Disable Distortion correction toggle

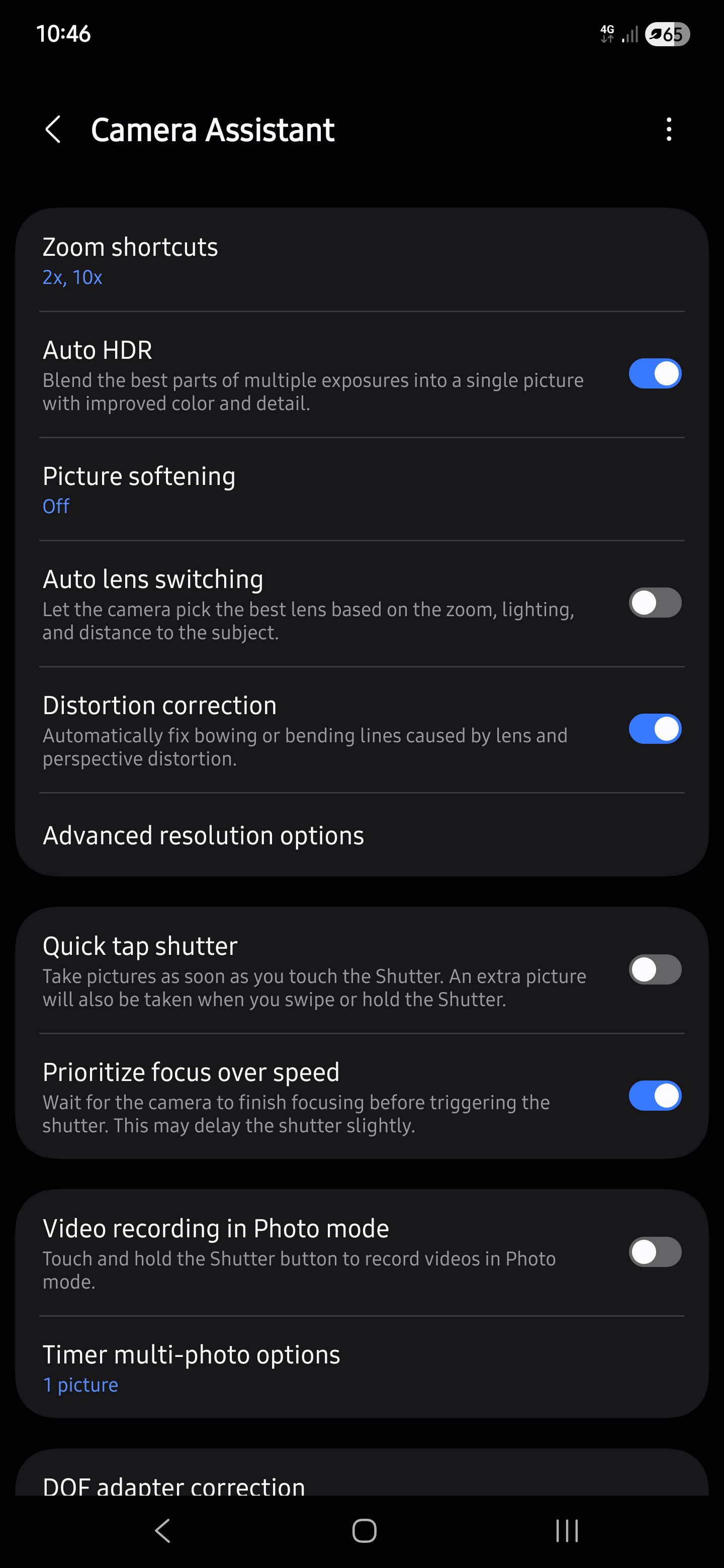click(655, 729)
